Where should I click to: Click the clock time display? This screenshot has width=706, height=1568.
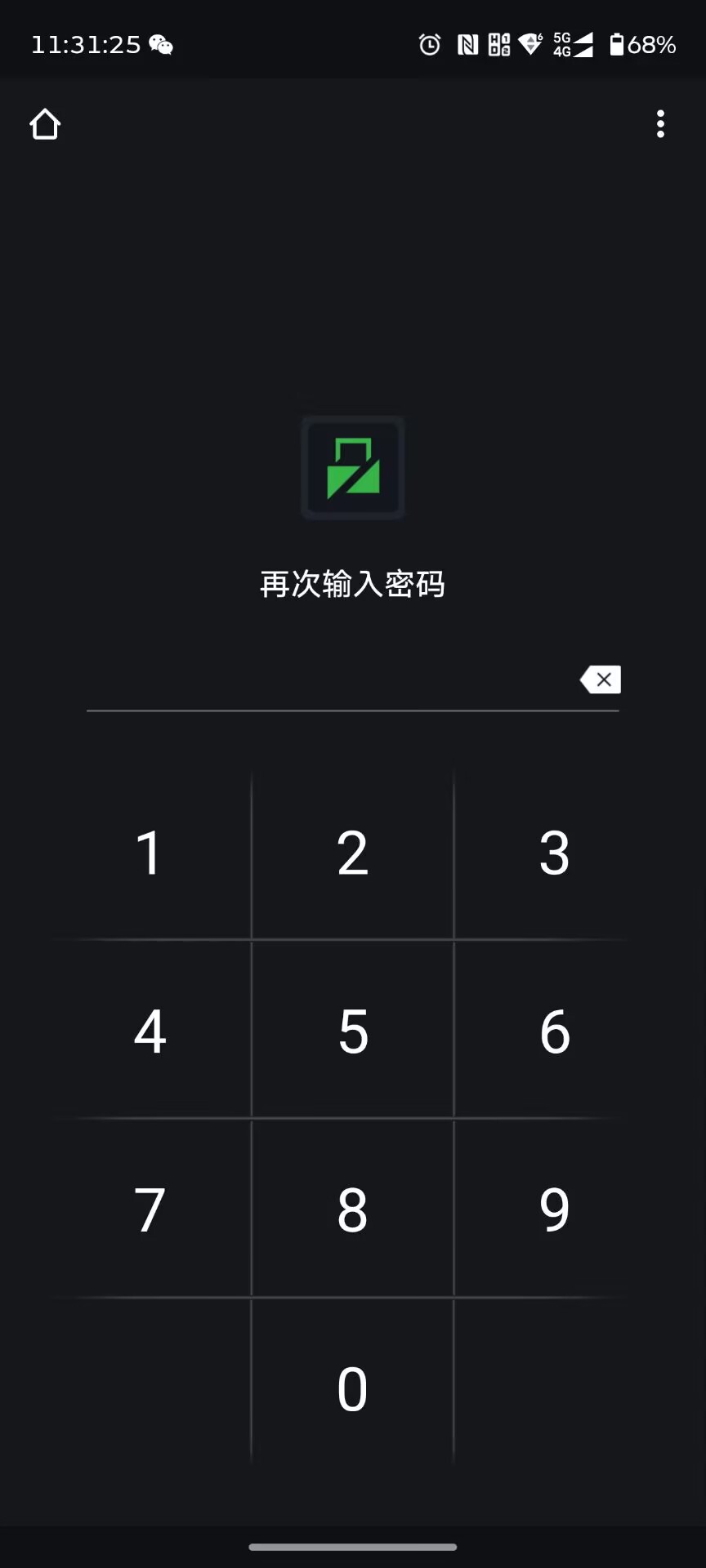[87, 44]
